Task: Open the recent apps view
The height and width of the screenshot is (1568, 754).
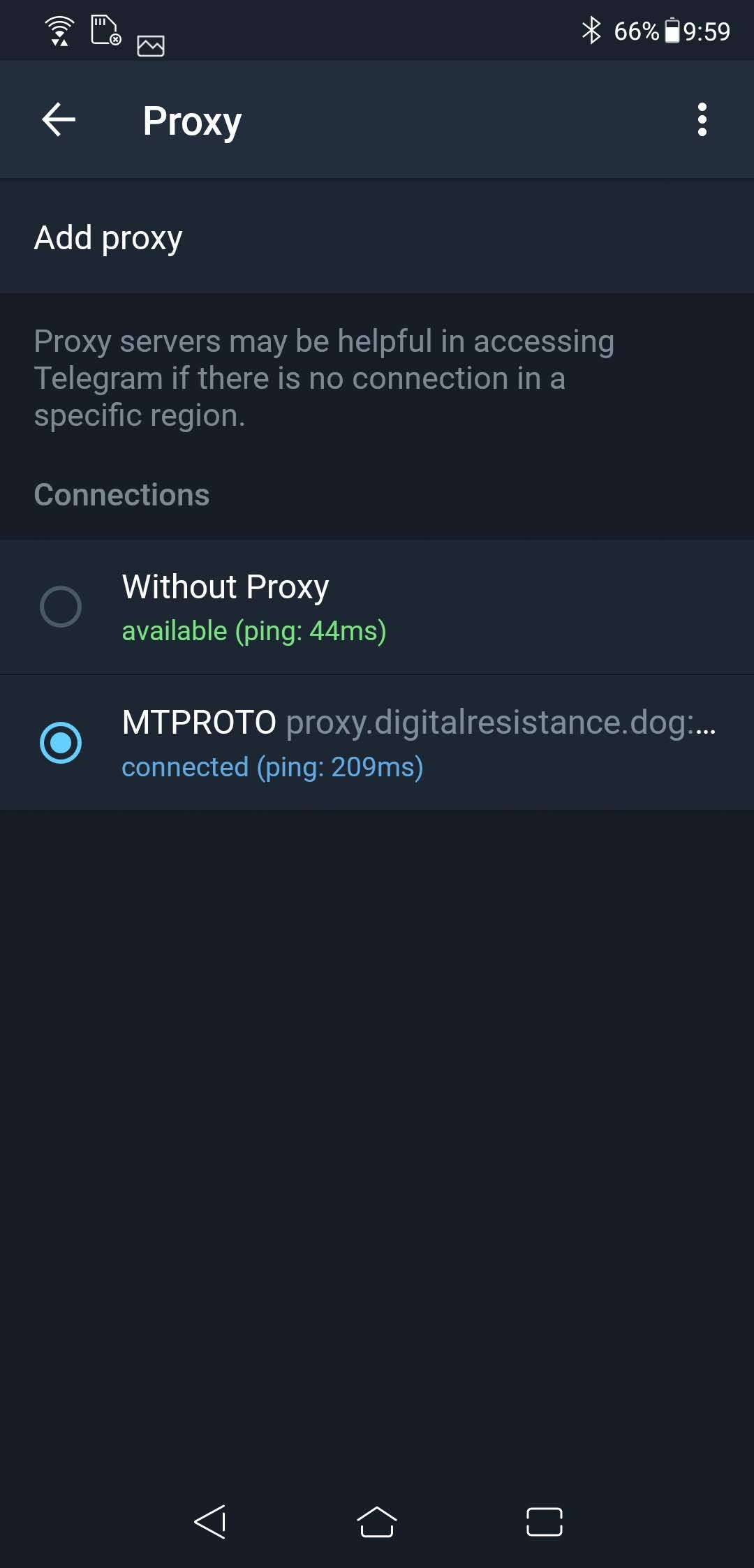Action: pyautogui.click(x=545, y=1522)
